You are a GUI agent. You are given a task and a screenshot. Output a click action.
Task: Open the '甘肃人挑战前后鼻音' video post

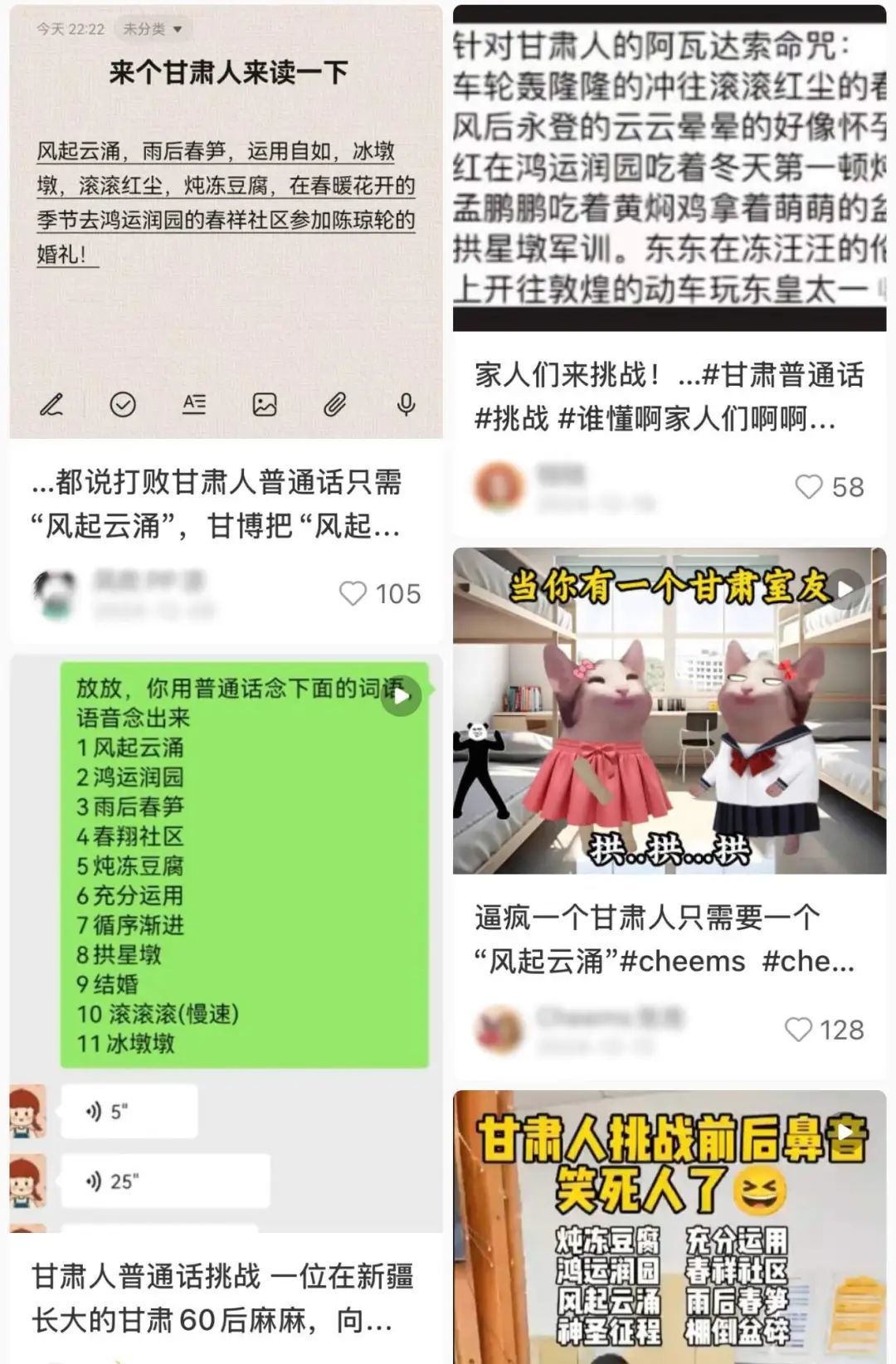[x=669, y=1226]
